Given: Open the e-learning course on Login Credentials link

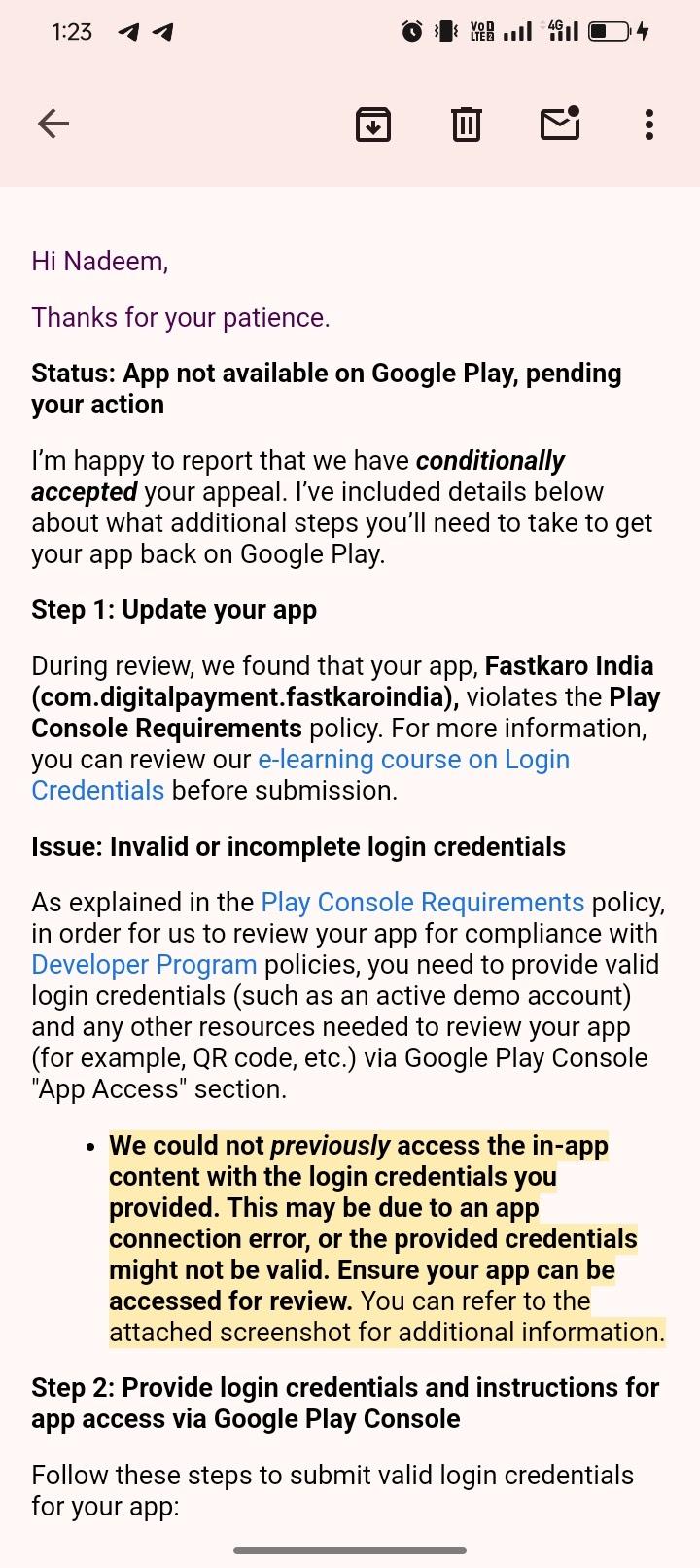Looking at the screenshot, I should (x=413, y=760).
